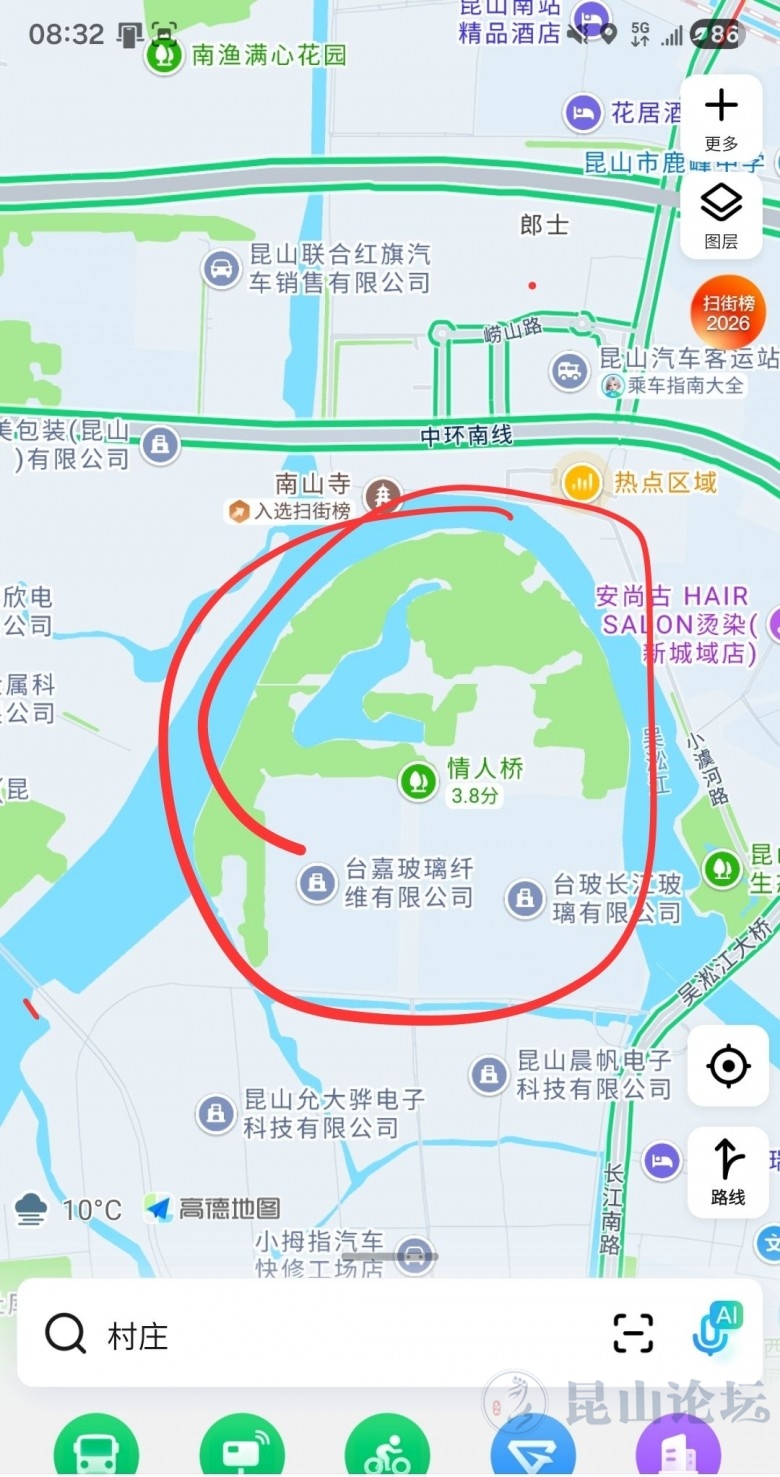Open the scan icon in search bar
Viewport: 780px width, 1477px height.
click(633, 1334)
